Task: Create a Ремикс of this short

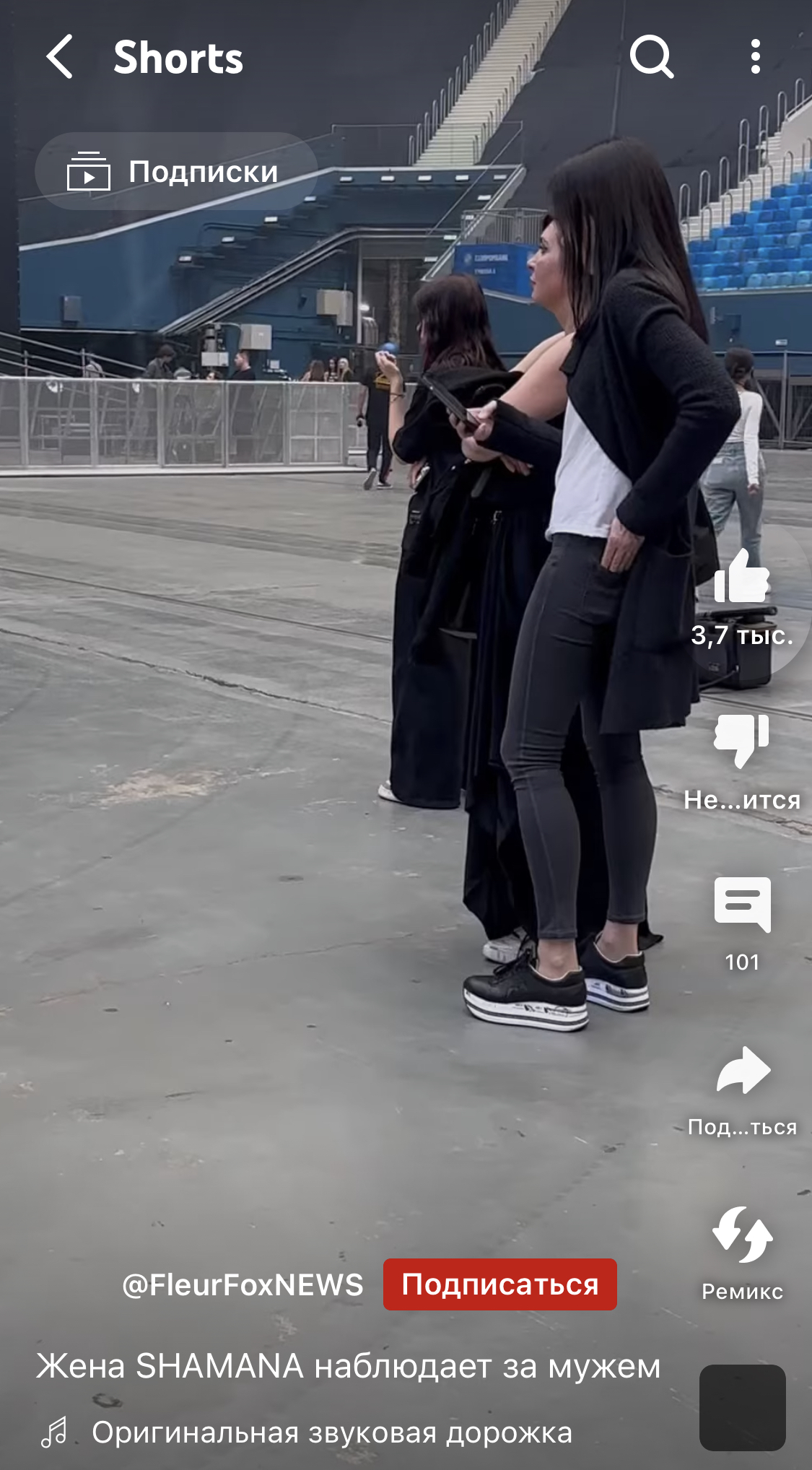Action: pos(742,1235)
